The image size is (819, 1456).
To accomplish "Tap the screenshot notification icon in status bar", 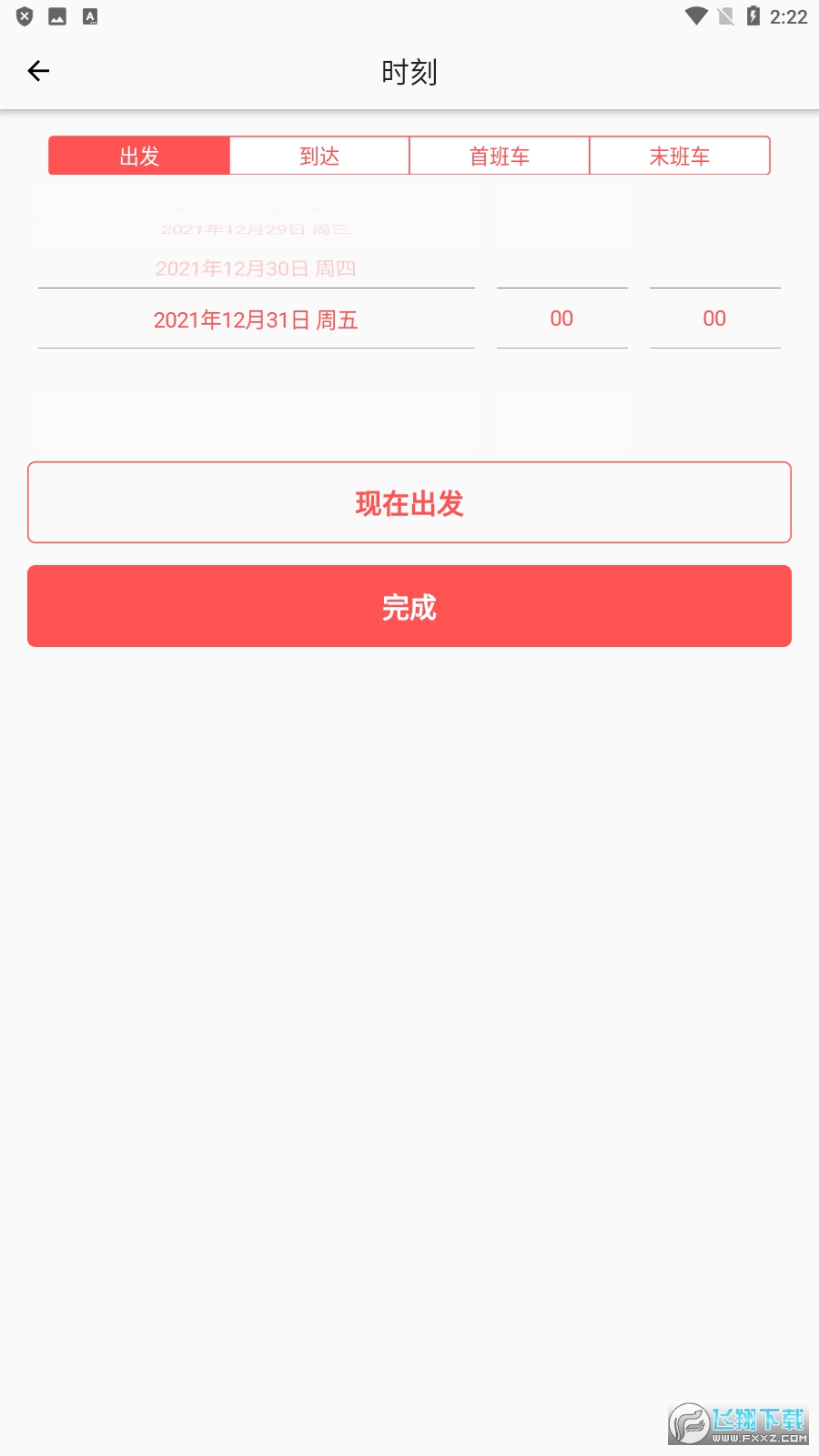I will tap(57, 15).
